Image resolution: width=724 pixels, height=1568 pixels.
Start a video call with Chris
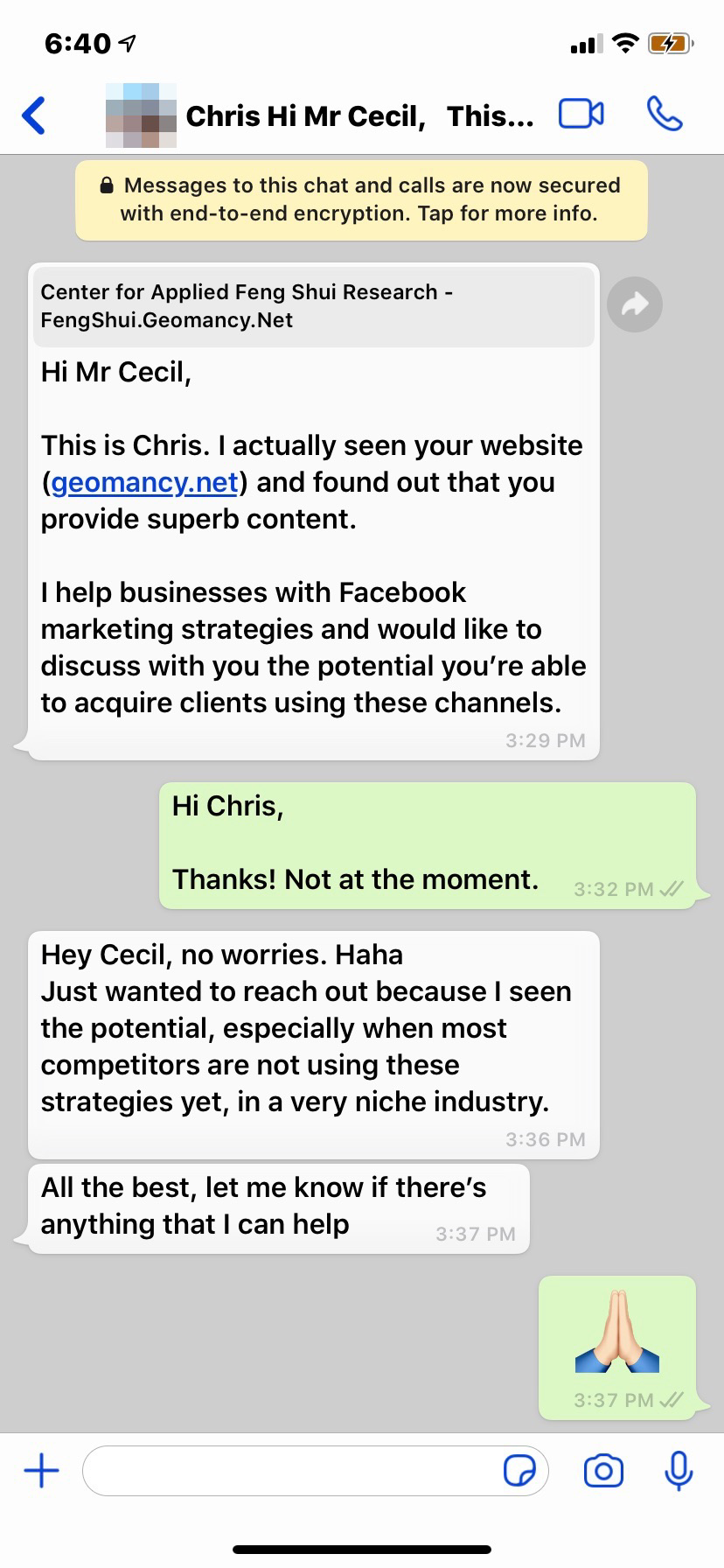point(581,115)
